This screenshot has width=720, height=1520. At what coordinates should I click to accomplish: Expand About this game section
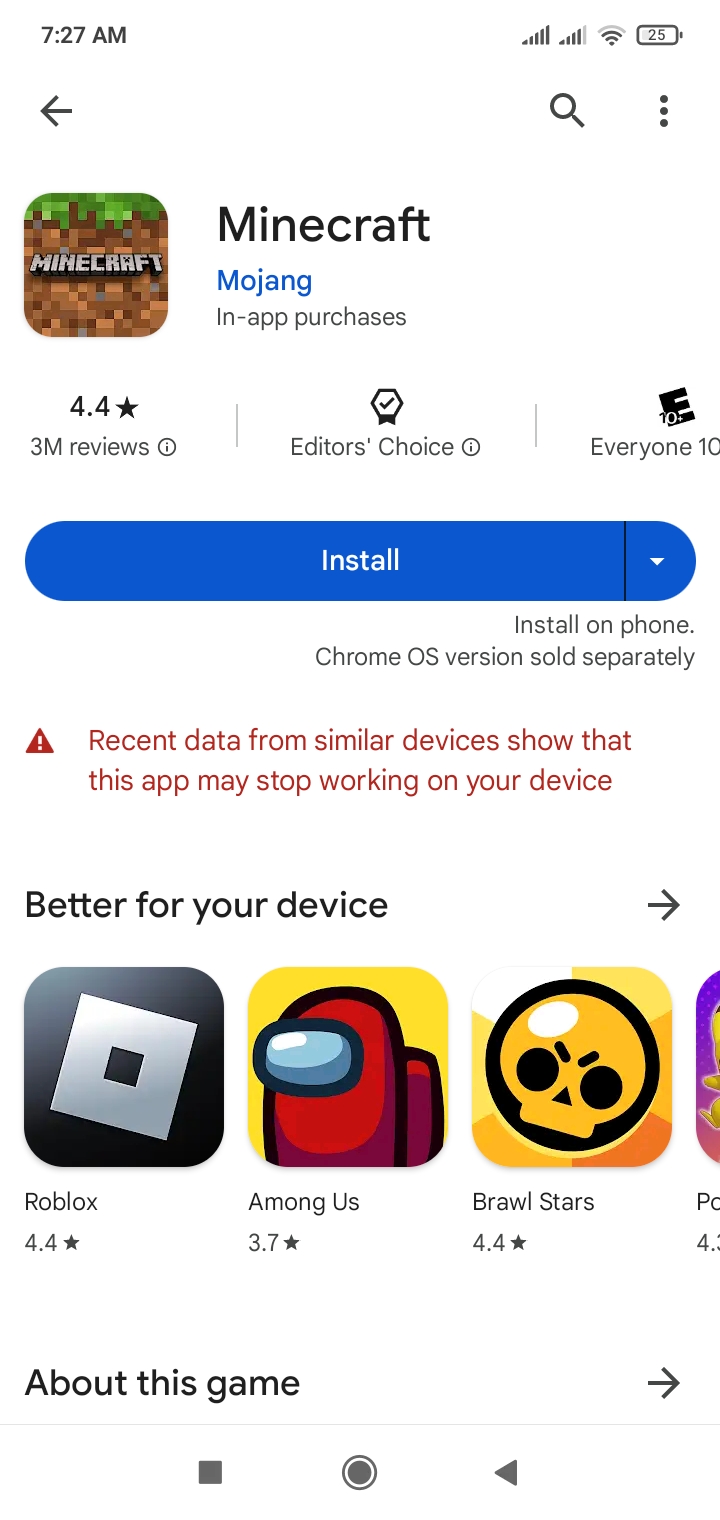click(x=662, y=1384)
